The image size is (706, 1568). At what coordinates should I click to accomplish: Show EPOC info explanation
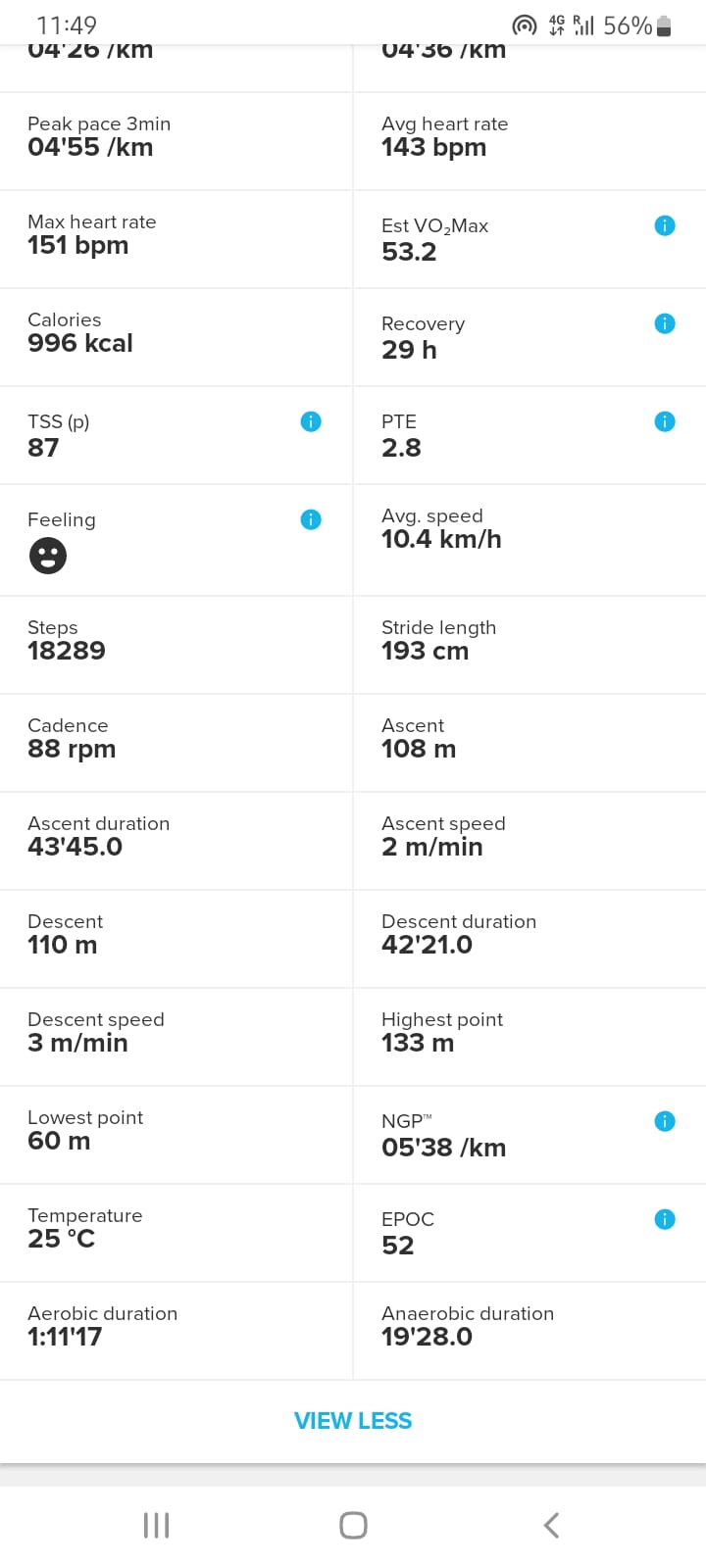coord(664,1219)
